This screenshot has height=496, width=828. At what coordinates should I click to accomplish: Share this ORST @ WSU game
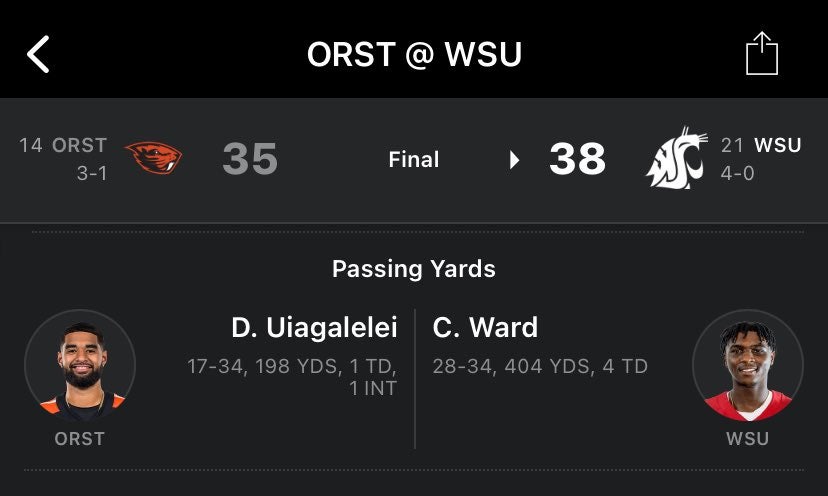(761, 53)
